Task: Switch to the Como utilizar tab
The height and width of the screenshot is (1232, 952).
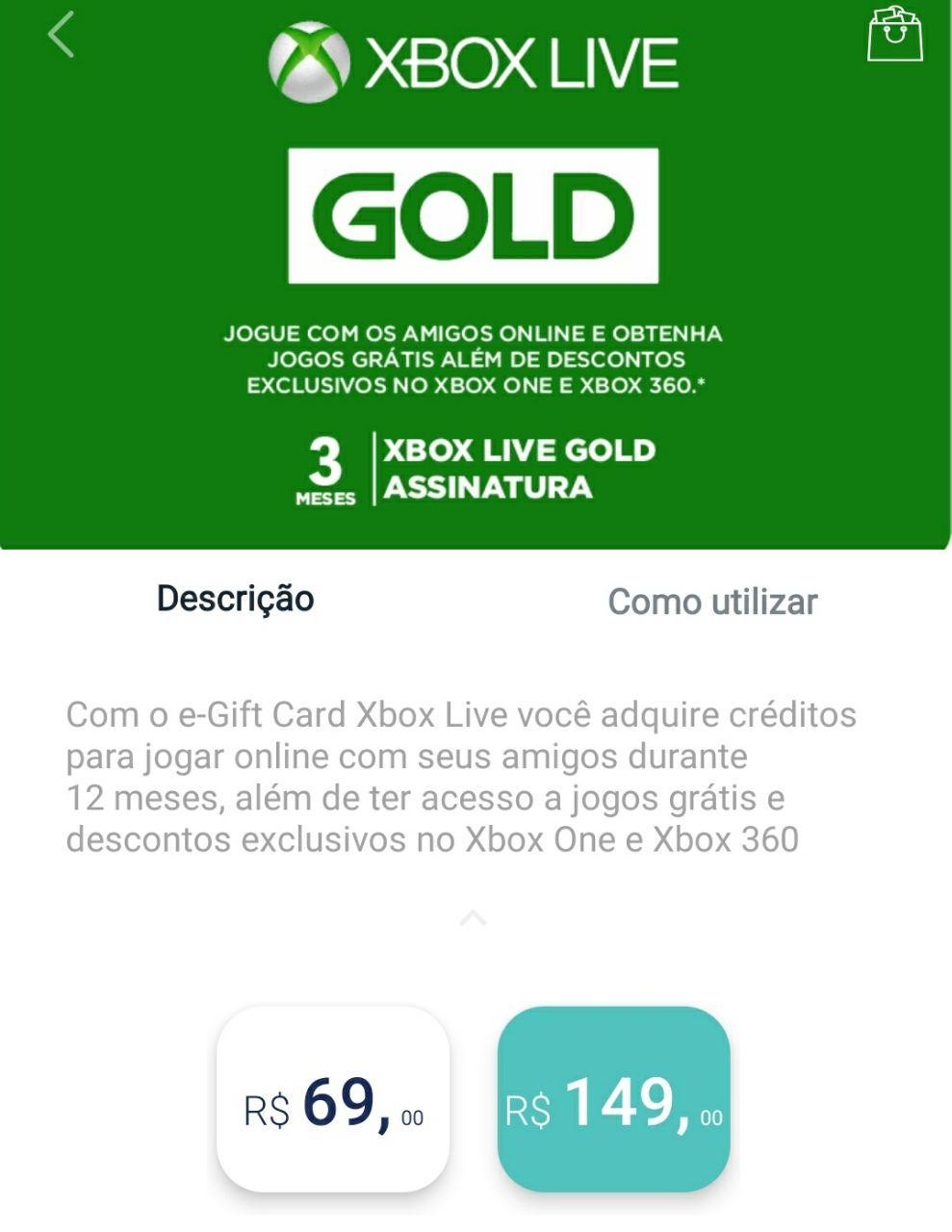Action: [712, 603]
